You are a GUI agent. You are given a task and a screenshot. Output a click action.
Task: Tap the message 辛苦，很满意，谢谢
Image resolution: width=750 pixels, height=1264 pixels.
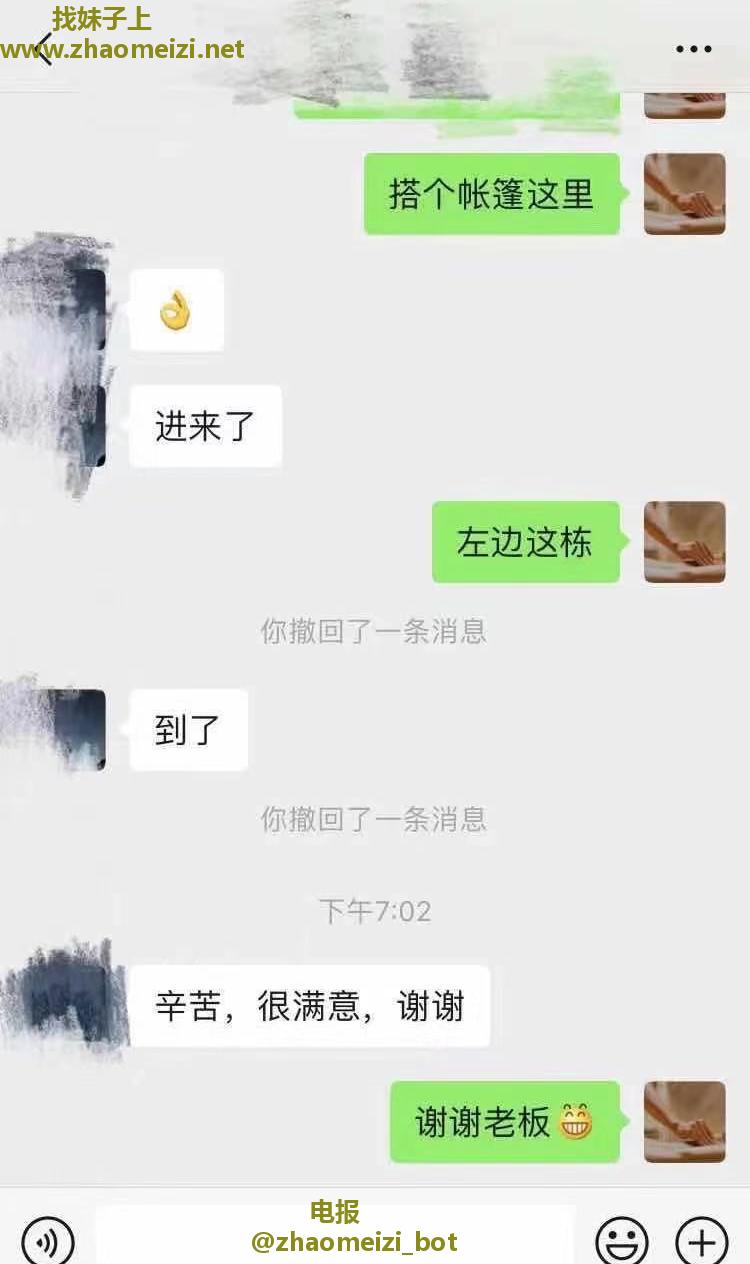pos(310,1007)
